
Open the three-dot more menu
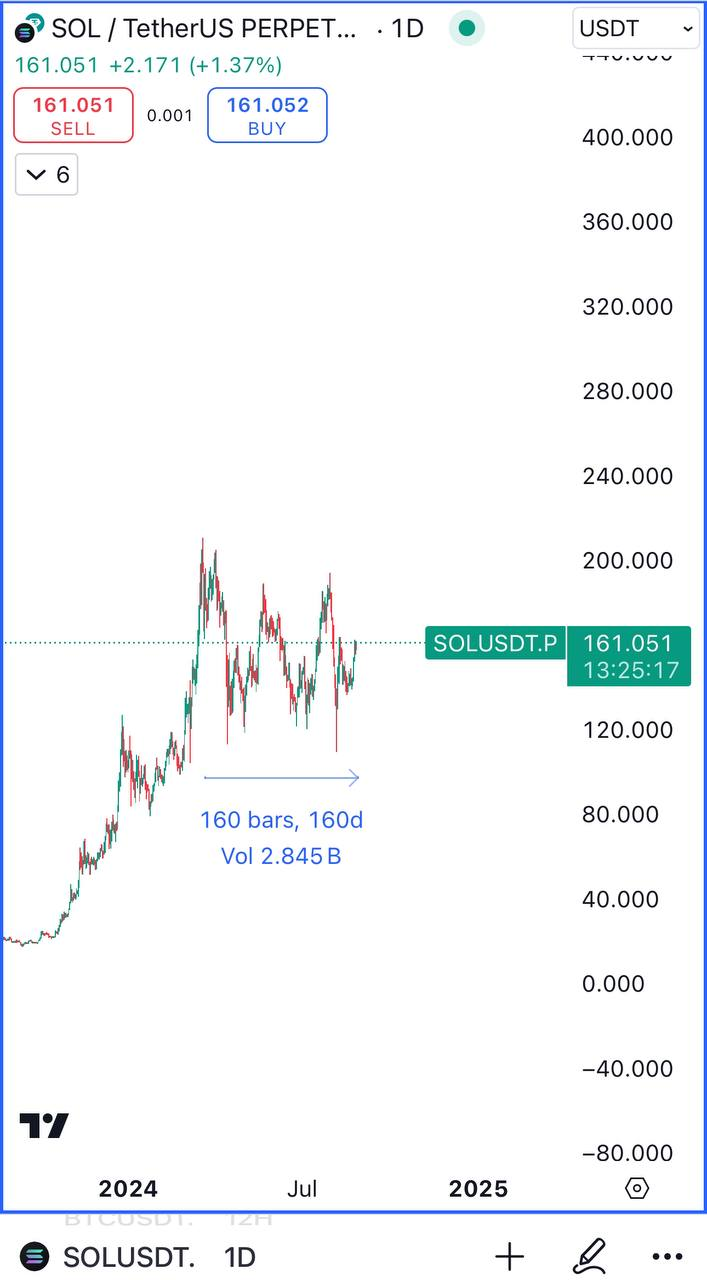click(667, 1256)
